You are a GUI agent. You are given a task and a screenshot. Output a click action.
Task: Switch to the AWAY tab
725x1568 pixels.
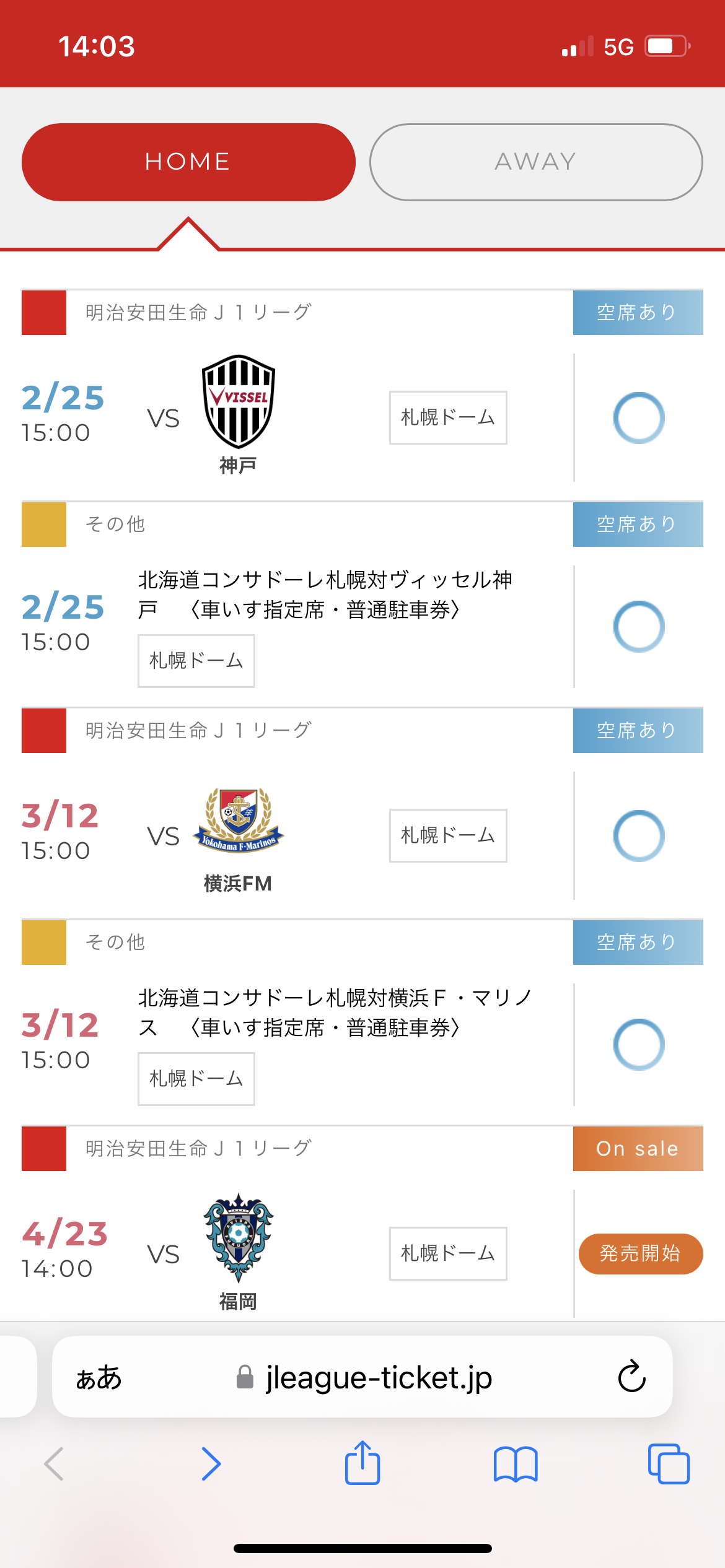pyautogui.click(x=536, y=162)
